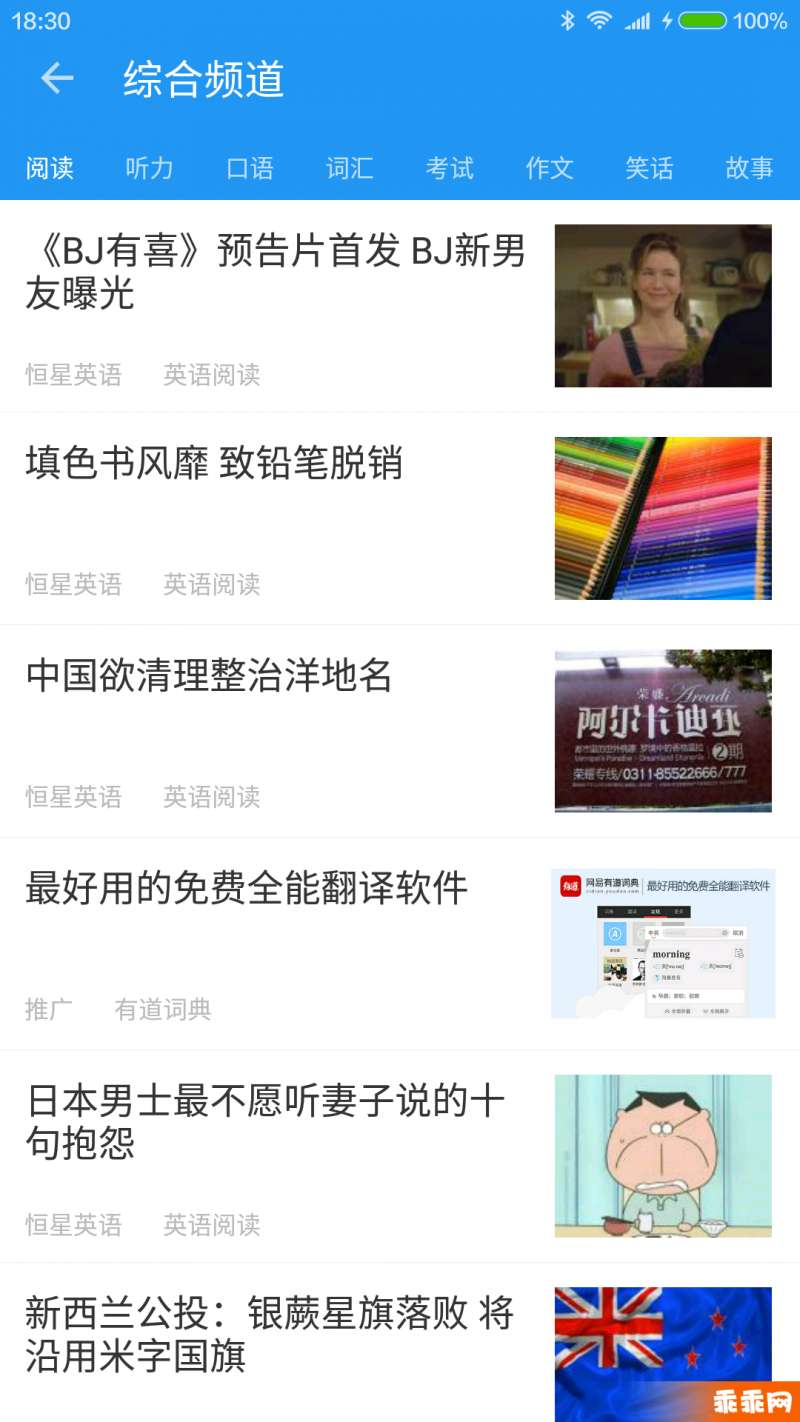800x1422 pixels.
Task: Switch to the 作文 tab
Action: 550,168
